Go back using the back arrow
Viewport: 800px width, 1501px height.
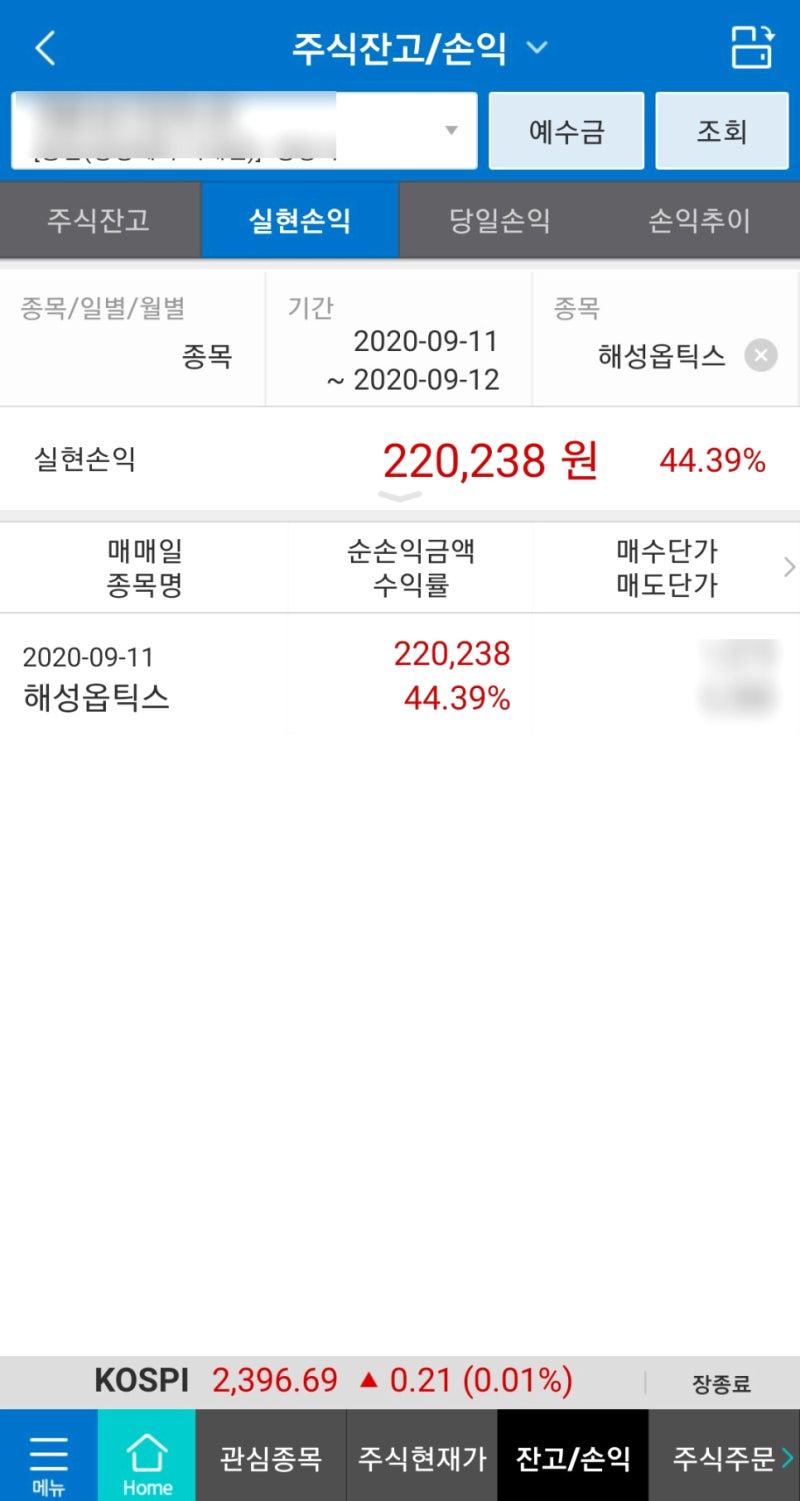pos(43,46)
